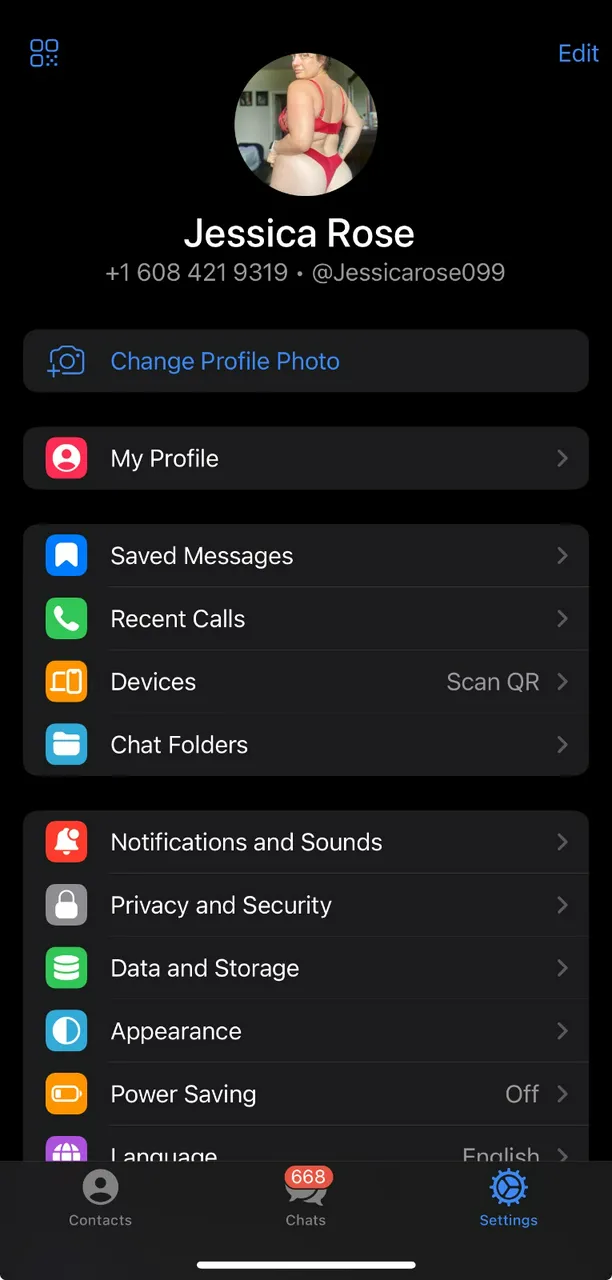Open Devices settings
Image resolution: width=612 pixels, height=1280 pixels.
(x=305, y=682)
